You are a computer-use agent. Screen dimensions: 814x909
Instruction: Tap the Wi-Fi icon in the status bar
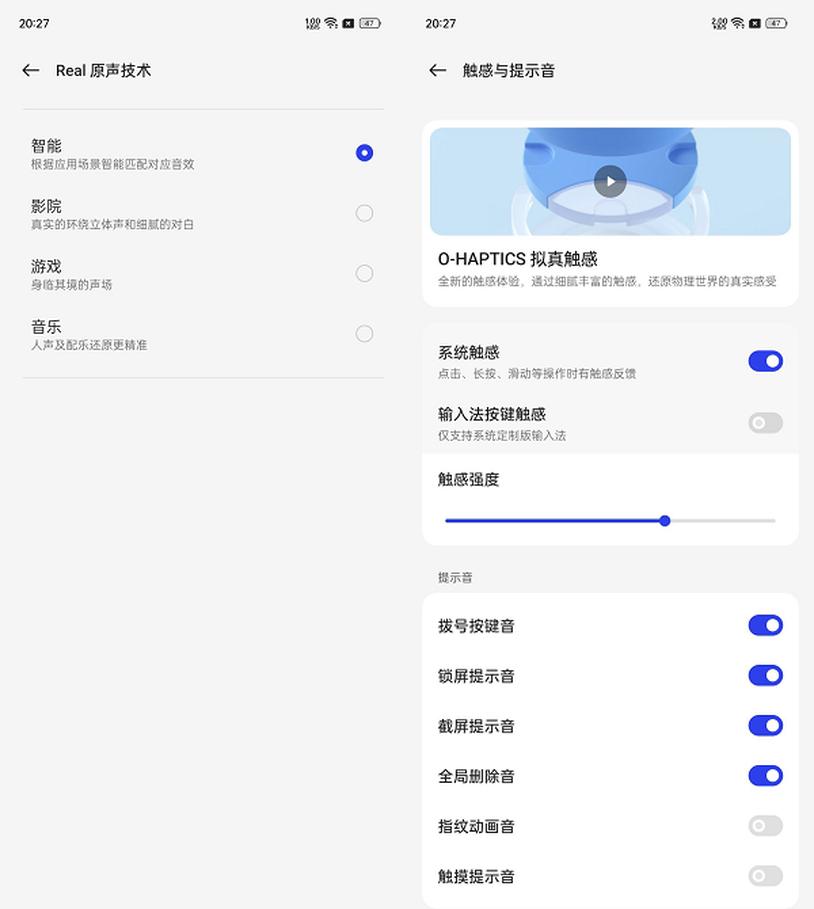click(x=739, y=22)
